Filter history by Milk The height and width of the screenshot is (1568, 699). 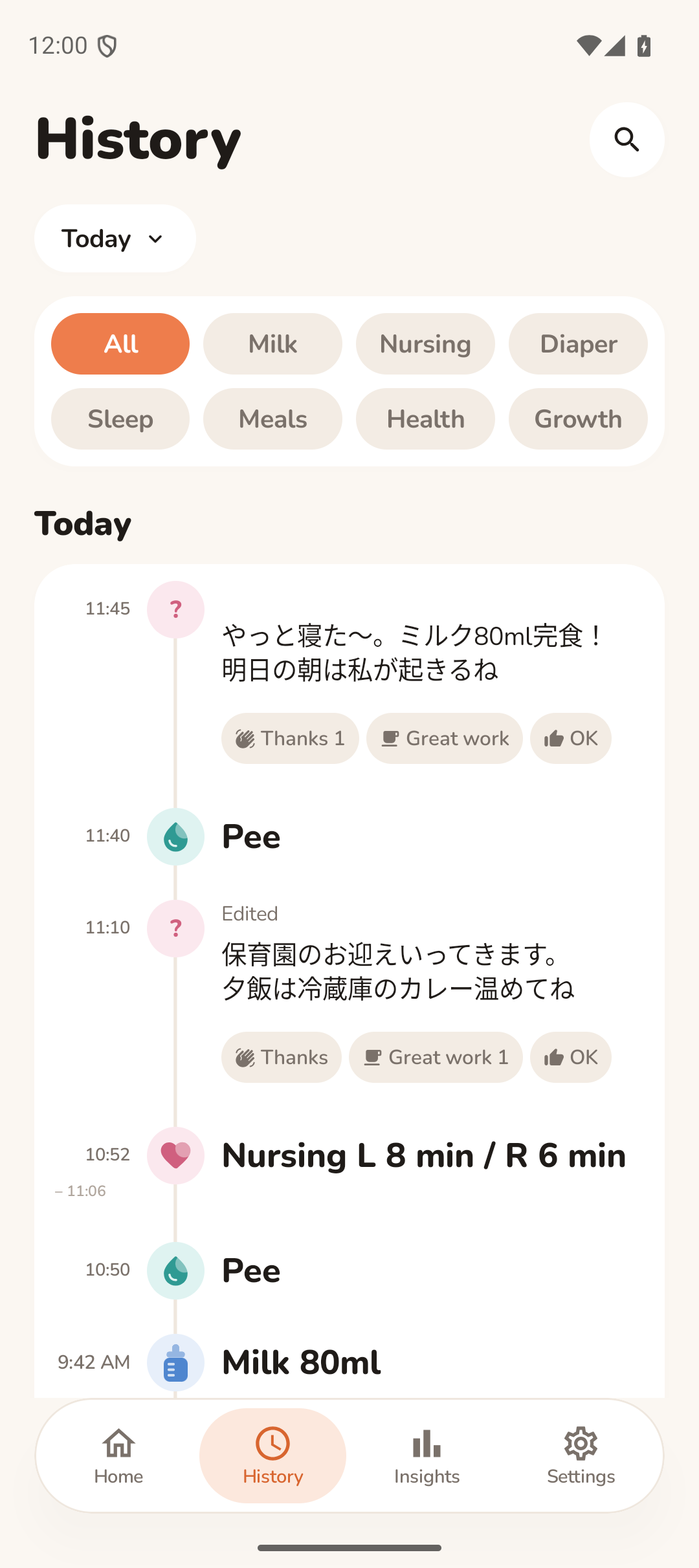tap(272, 344)
